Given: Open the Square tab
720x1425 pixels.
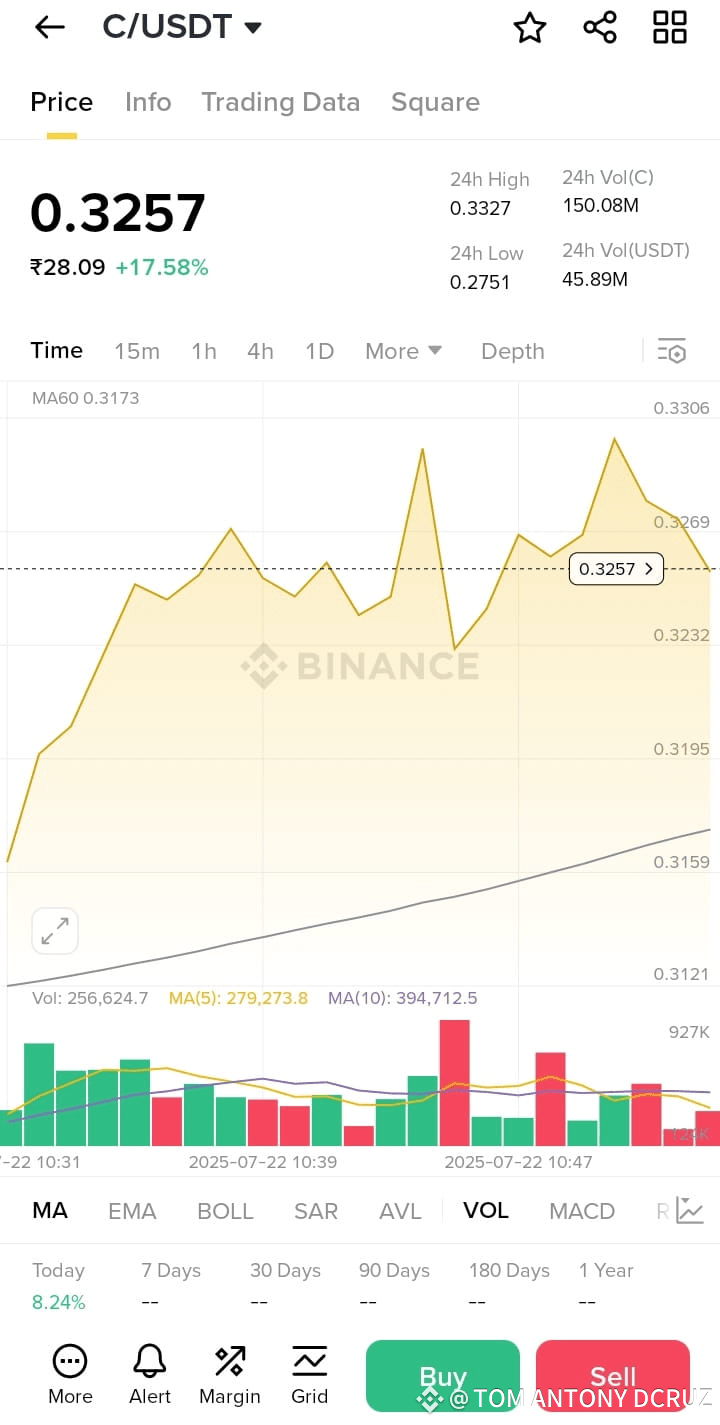Looking at the screenshot, I should click(435, 101).
